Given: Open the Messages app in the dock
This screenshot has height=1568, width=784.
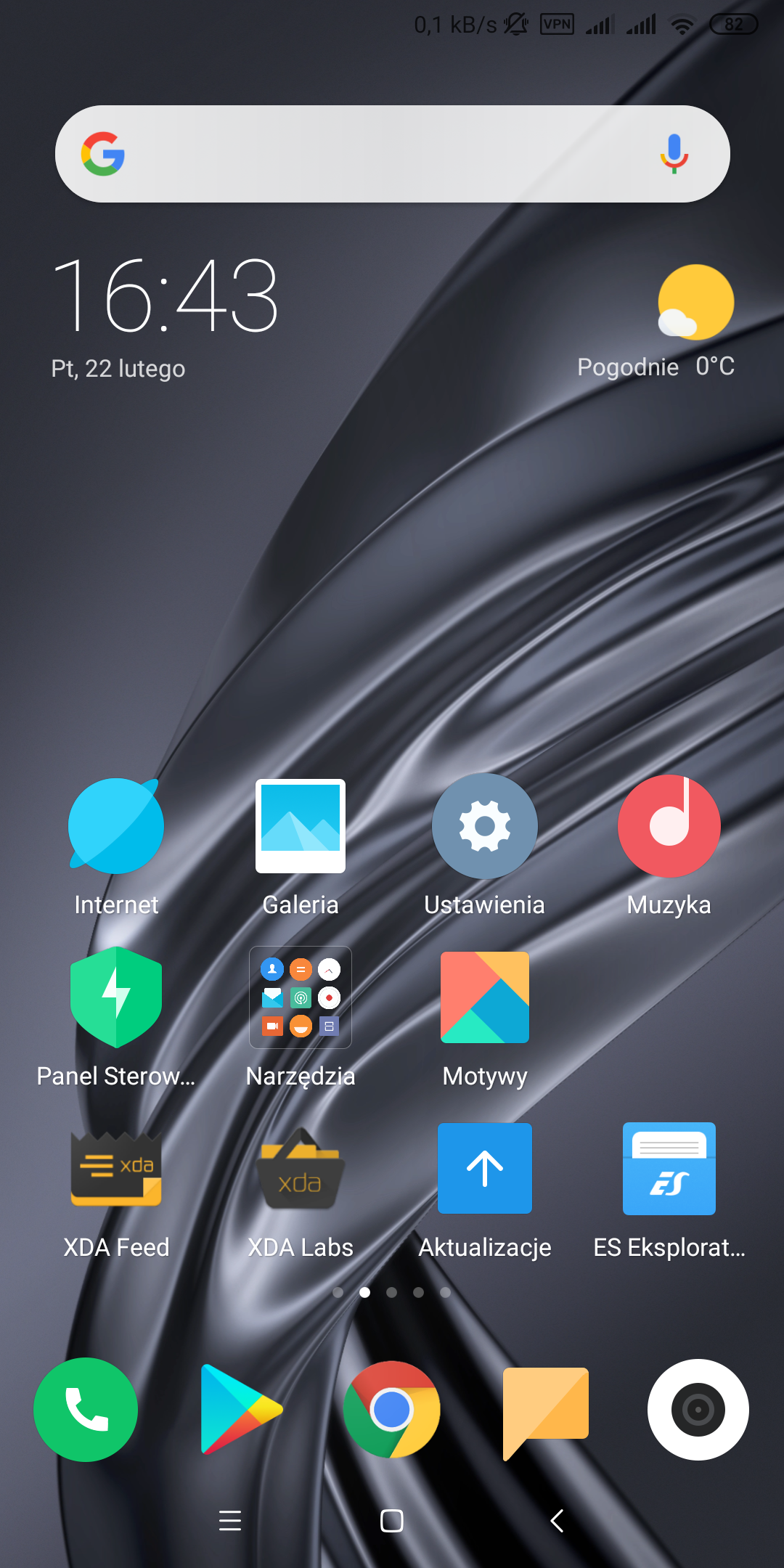Looking at the screenshot, I should tap(545, 1410).
